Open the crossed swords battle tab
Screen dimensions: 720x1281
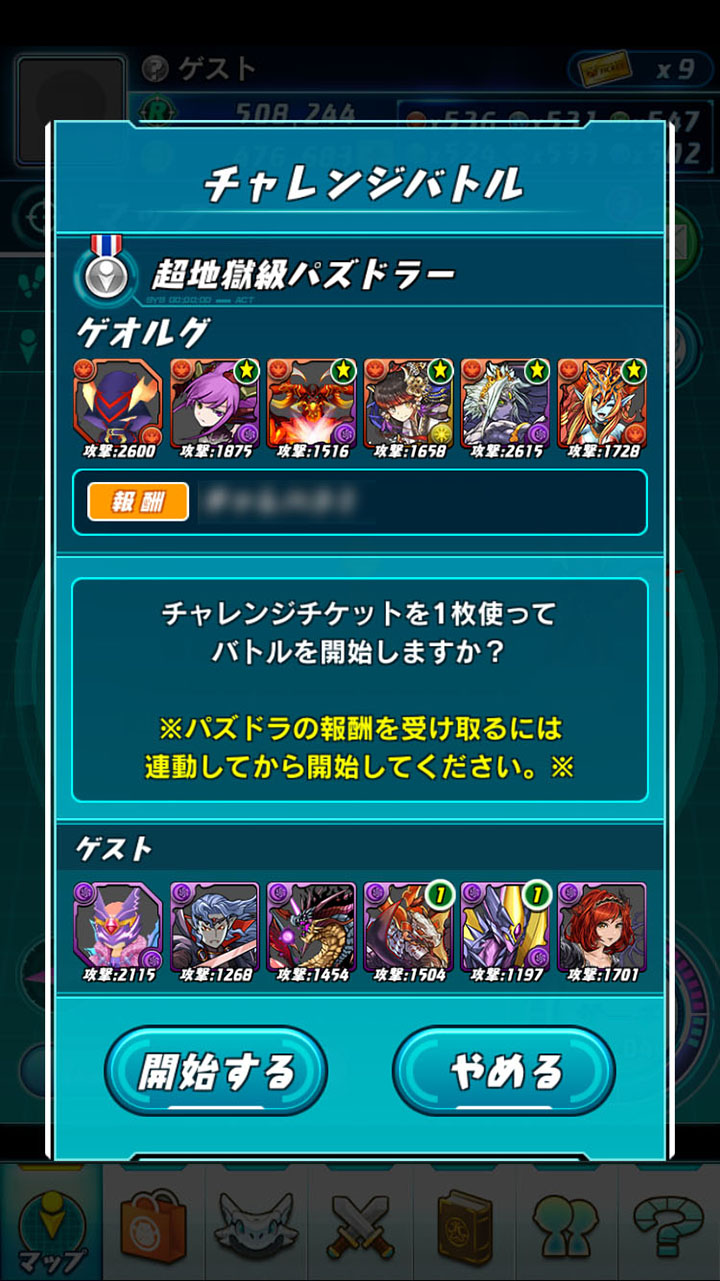coord(360,1222)
